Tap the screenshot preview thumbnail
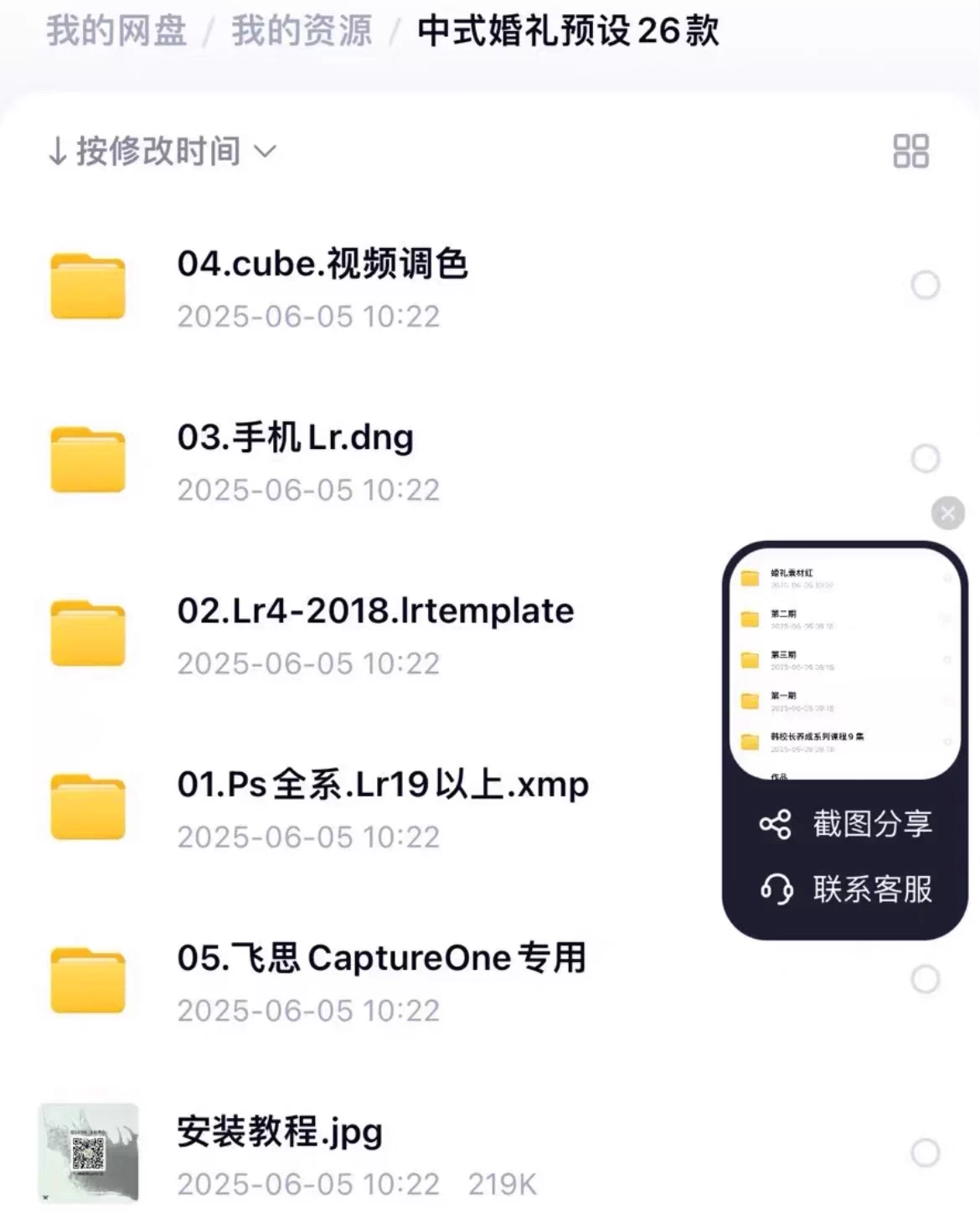Image resolution: width=980 pixels, height=1216 pixels. coord(844,663)
